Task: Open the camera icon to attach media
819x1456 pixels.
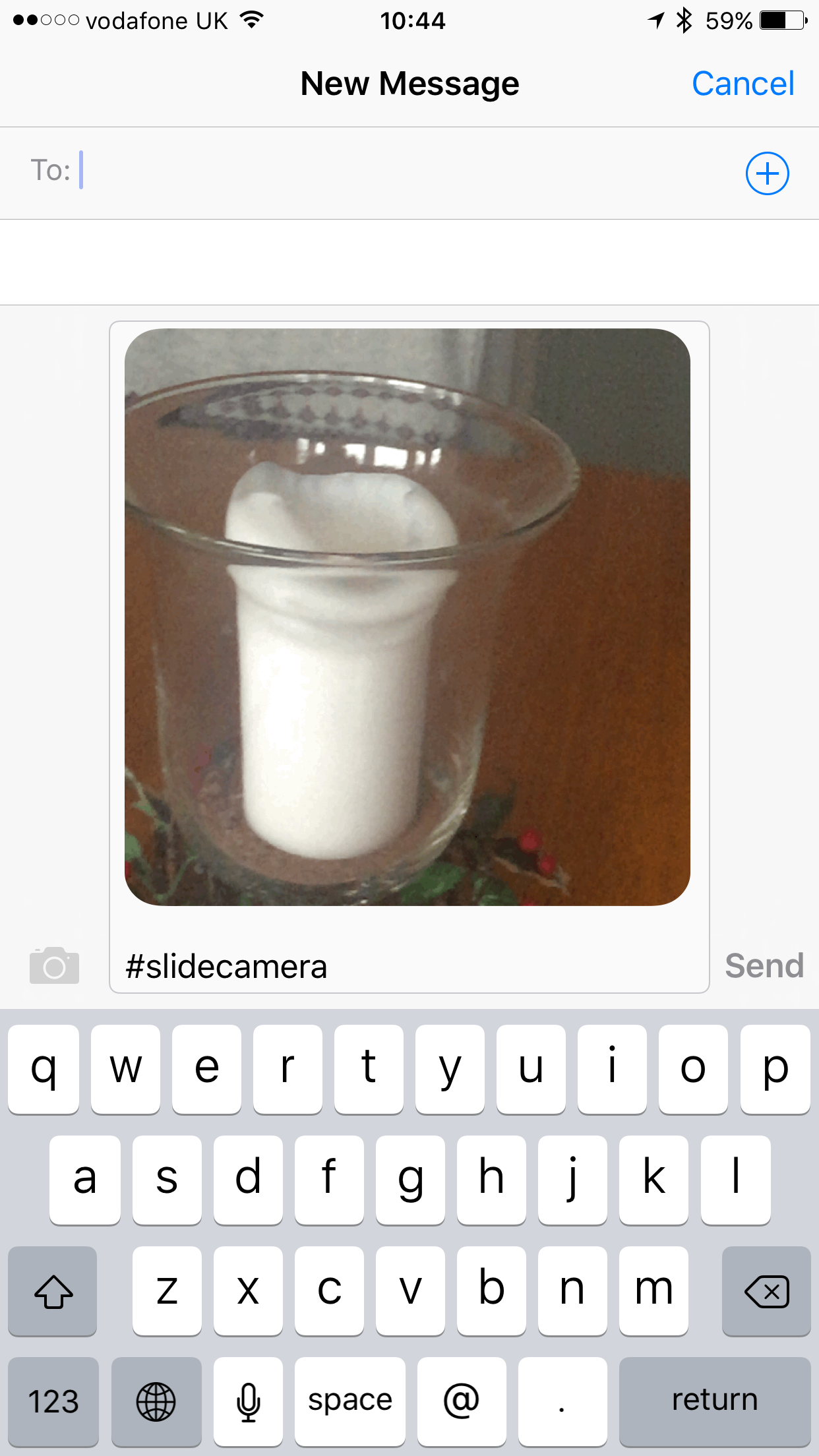Action: click(54, 965)
